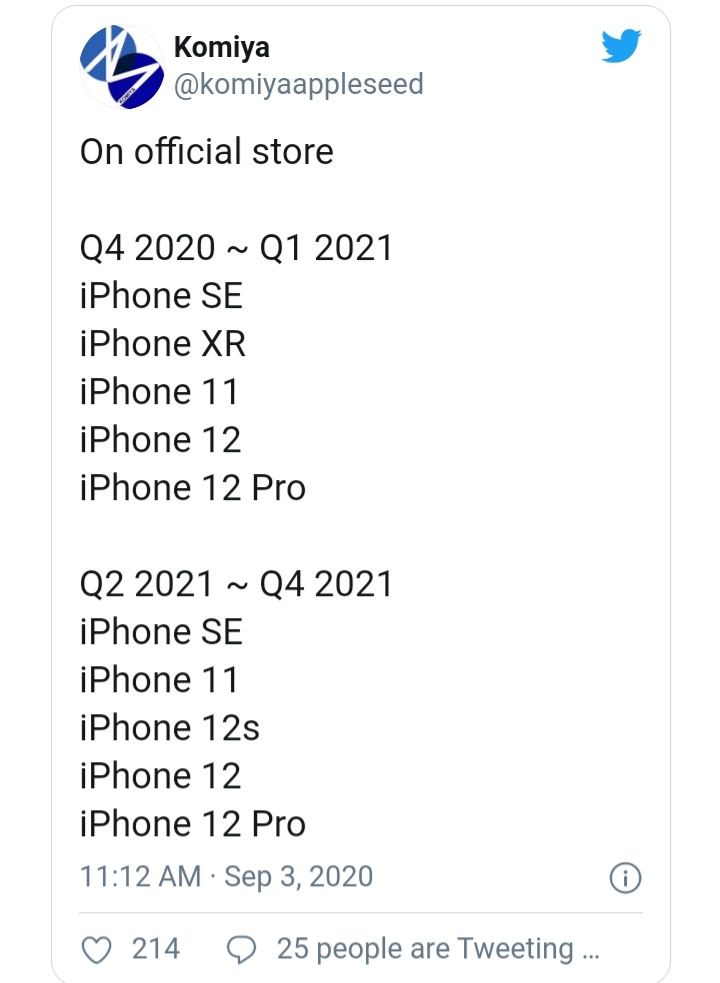Screen dimensions: 720x983
Task: Tap the Twitter bird logo icon
Action: pos(621,46)
